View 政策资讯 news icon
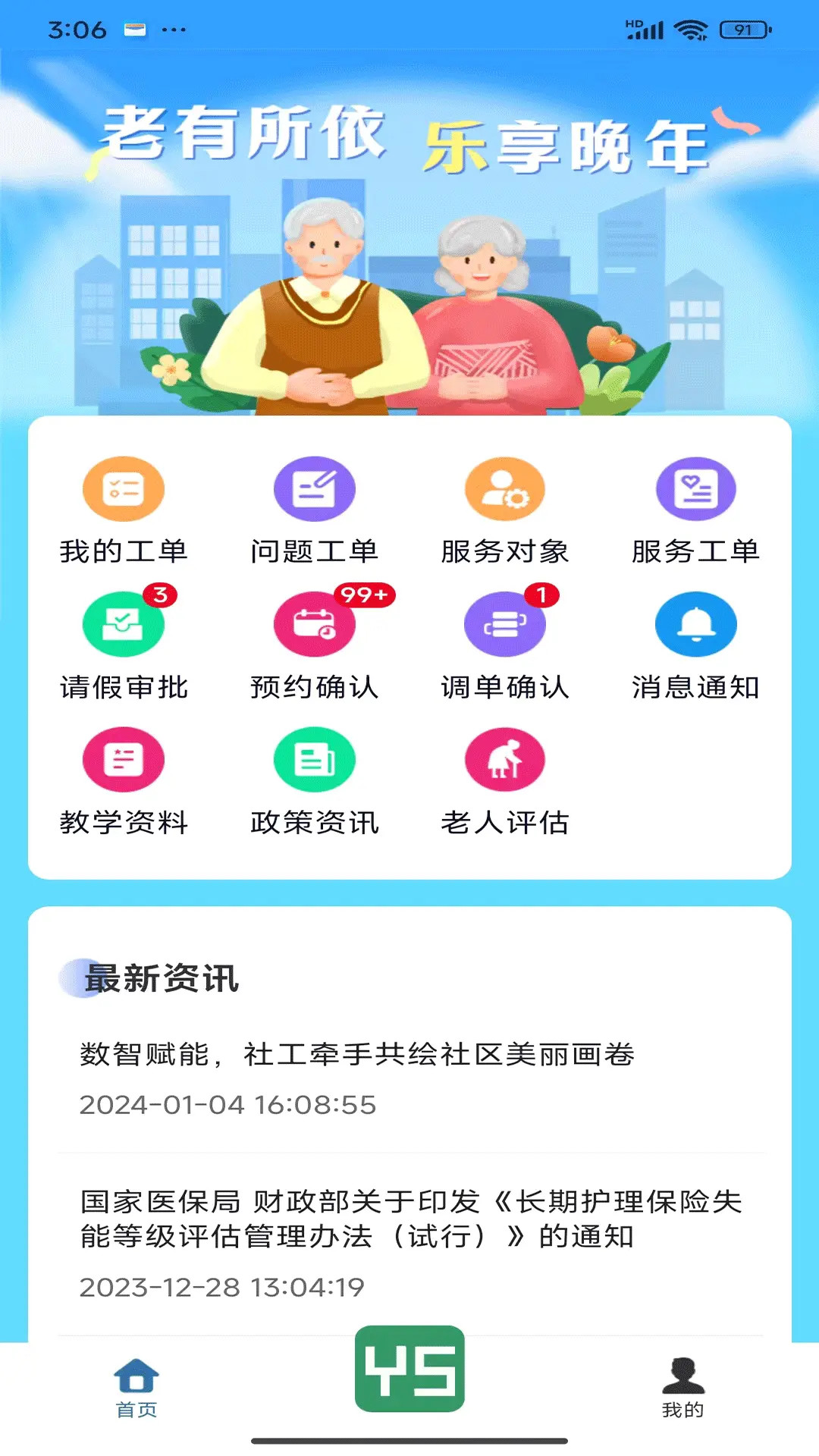Viewport: 819px width, 1456px height. tap(315, 761)
